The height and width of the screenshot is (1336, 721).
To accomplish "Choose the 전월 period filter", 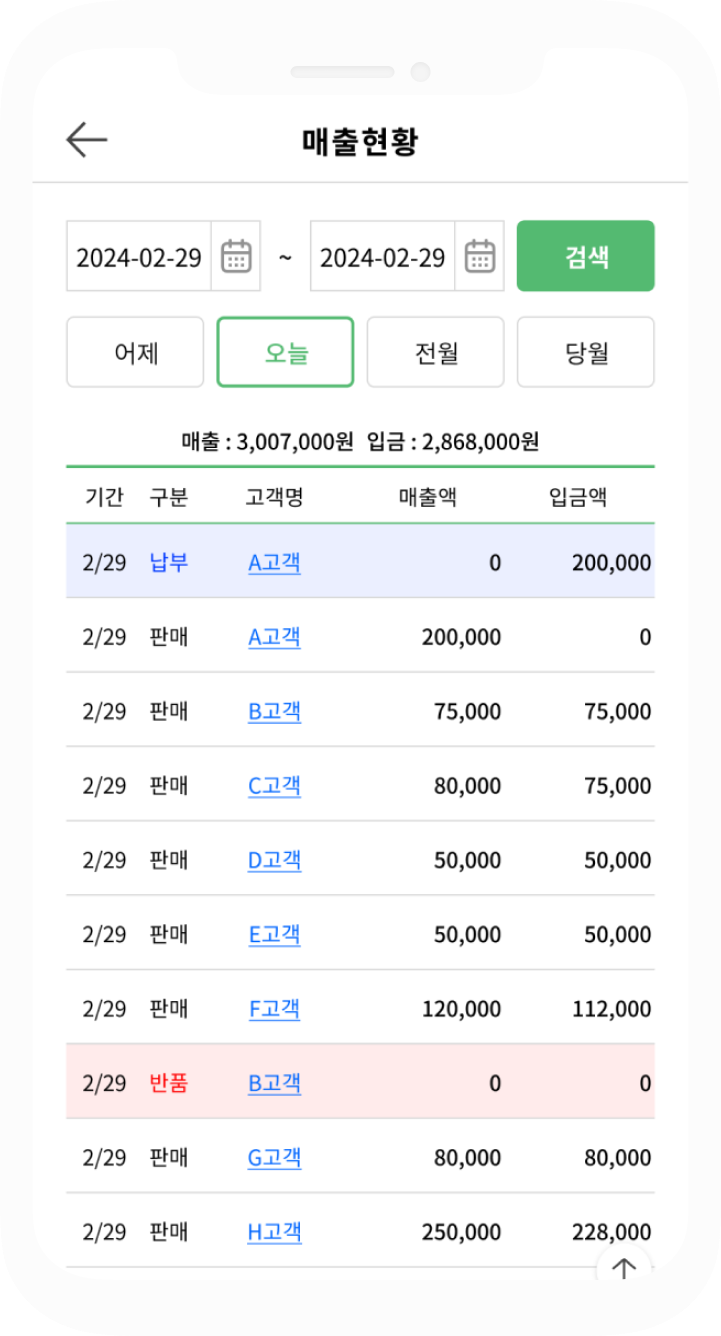I will [x=436, y=352].
